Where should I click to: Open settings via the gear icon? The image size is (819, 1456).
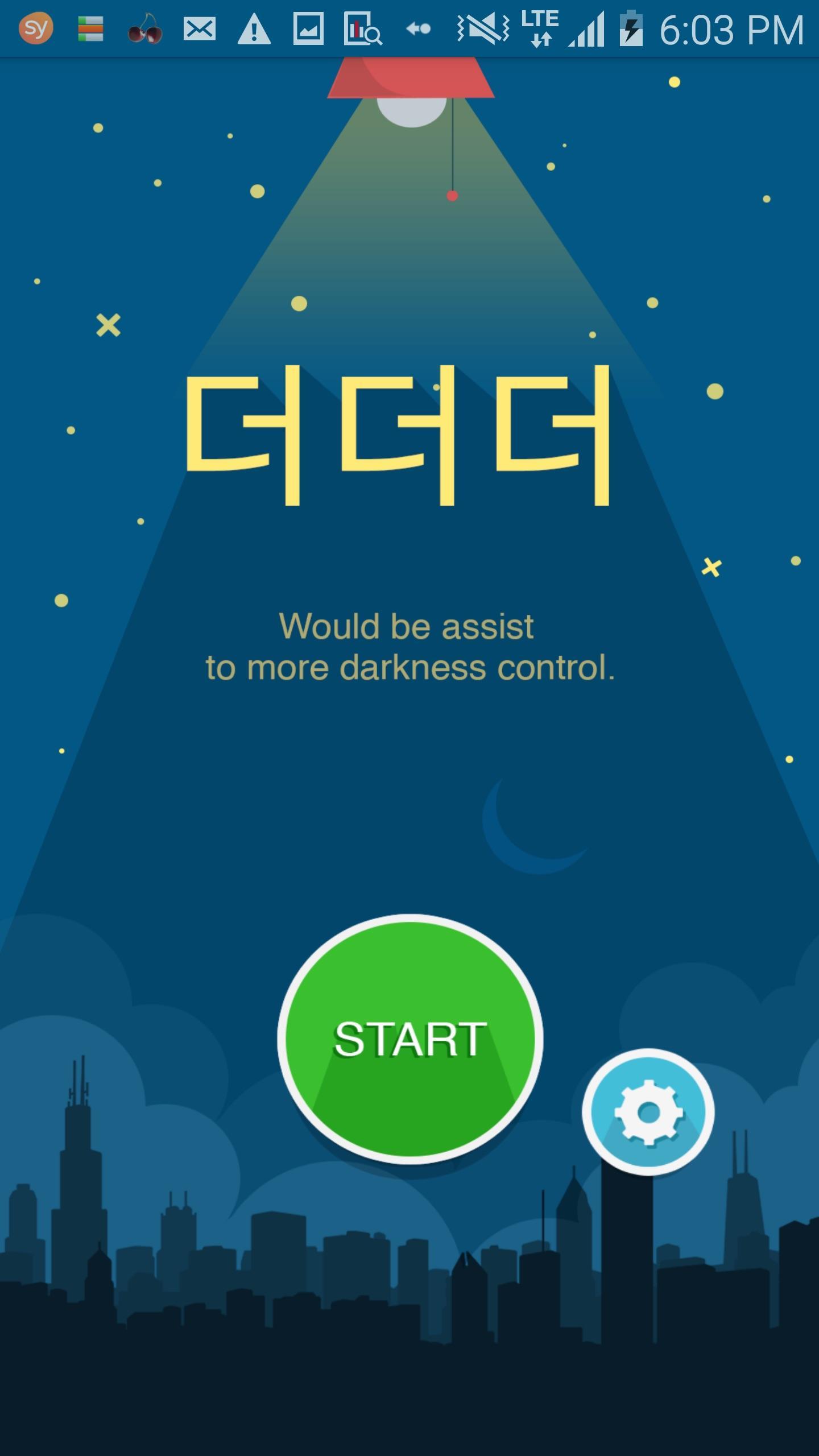[648, 1112]
